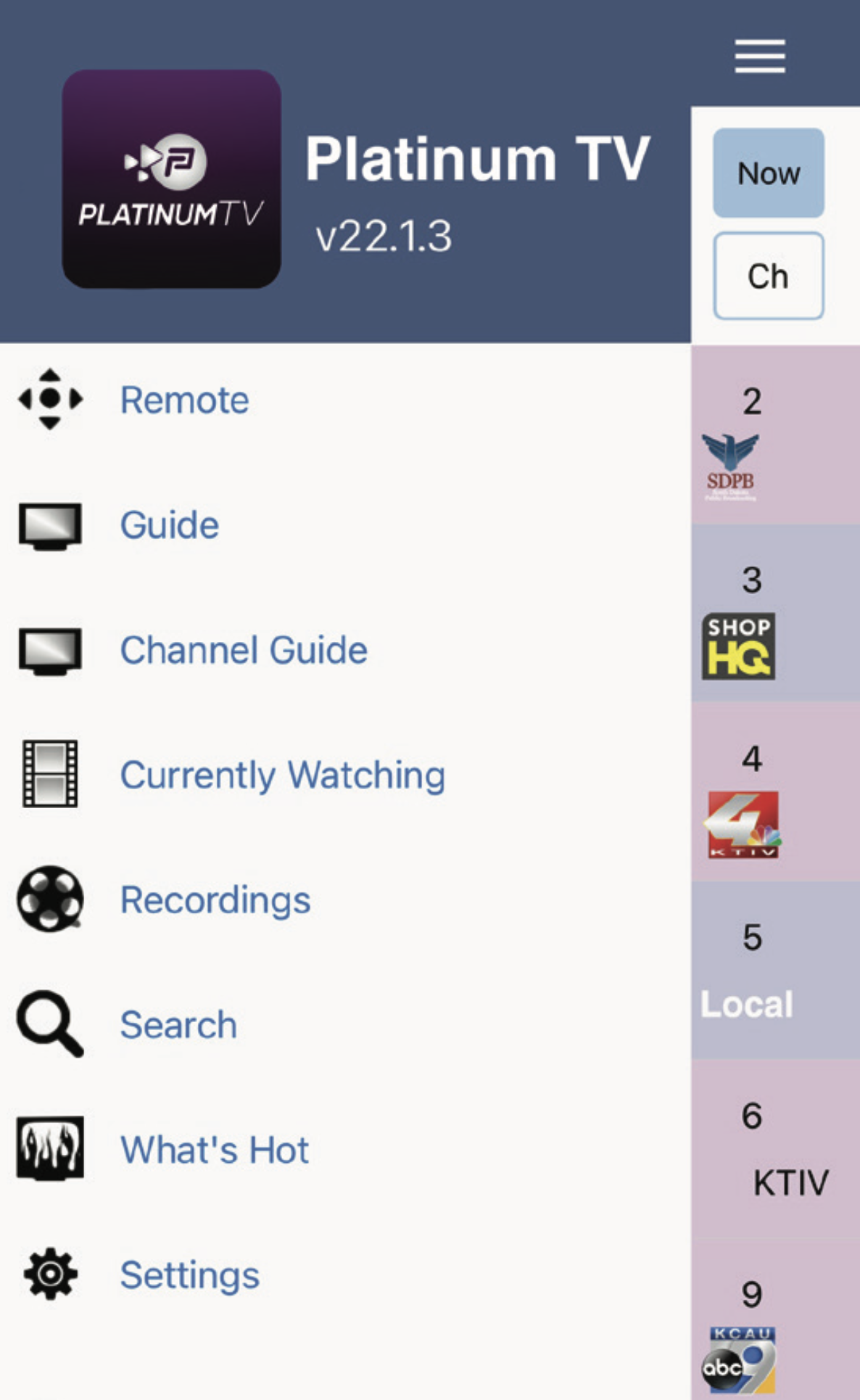The width and height of the screenshot is (860, 1400).
Task: Open the Recordings menu entry
Action: 215,900
